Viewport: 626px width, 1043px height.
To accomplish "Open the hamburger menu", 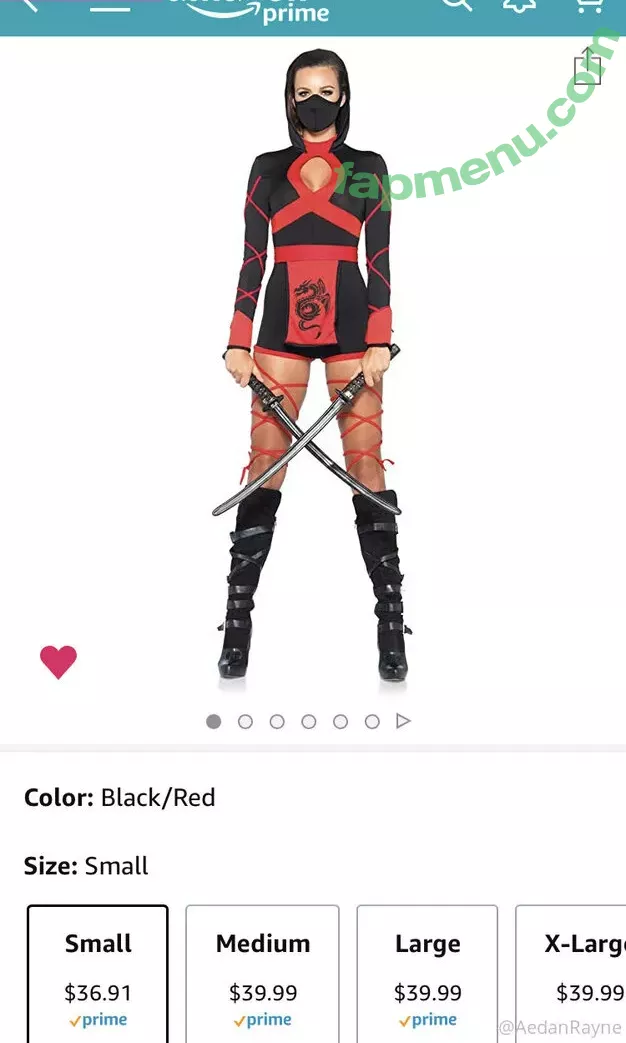I will (x=110, y=5).
